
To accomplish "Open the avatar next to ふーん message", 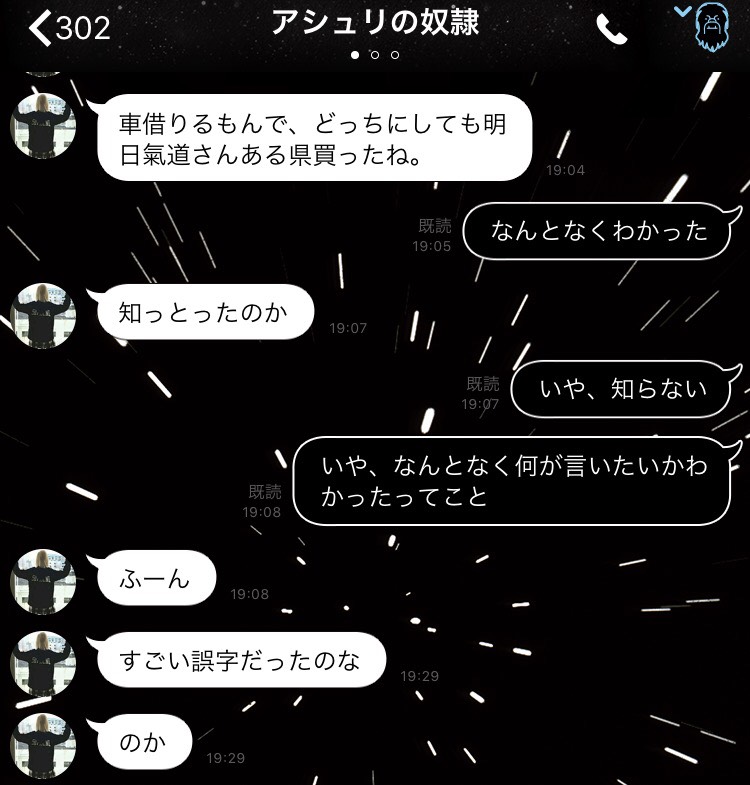I will click(x=44, y=578).
